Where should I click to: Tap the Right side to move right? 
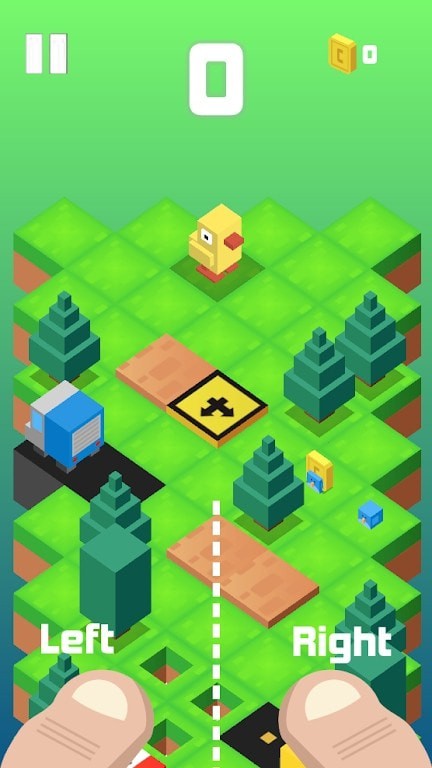(342, 642)
